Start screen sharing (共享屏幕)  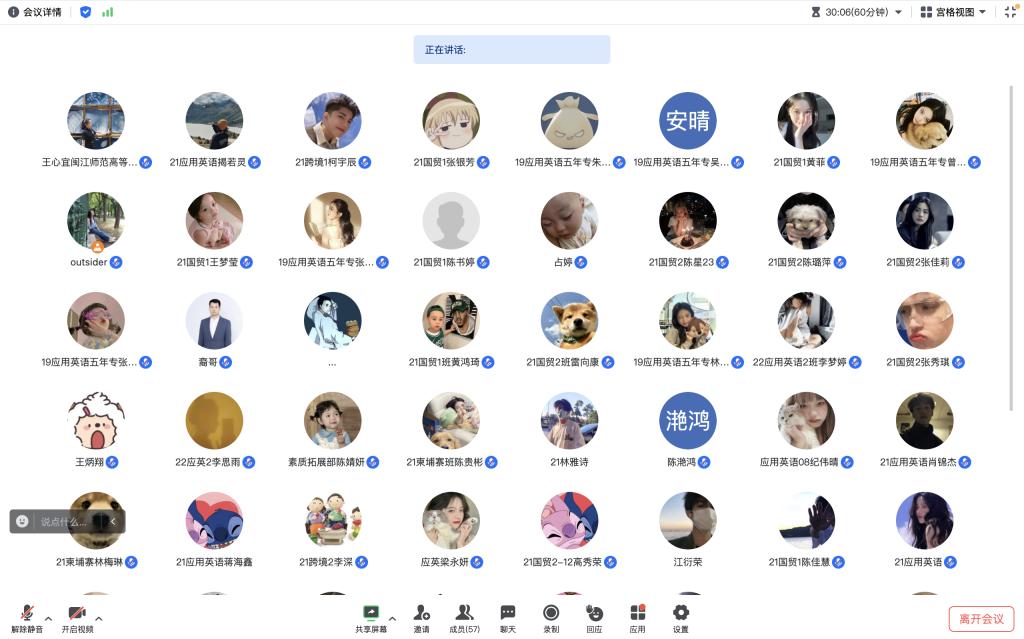point(371,616)
